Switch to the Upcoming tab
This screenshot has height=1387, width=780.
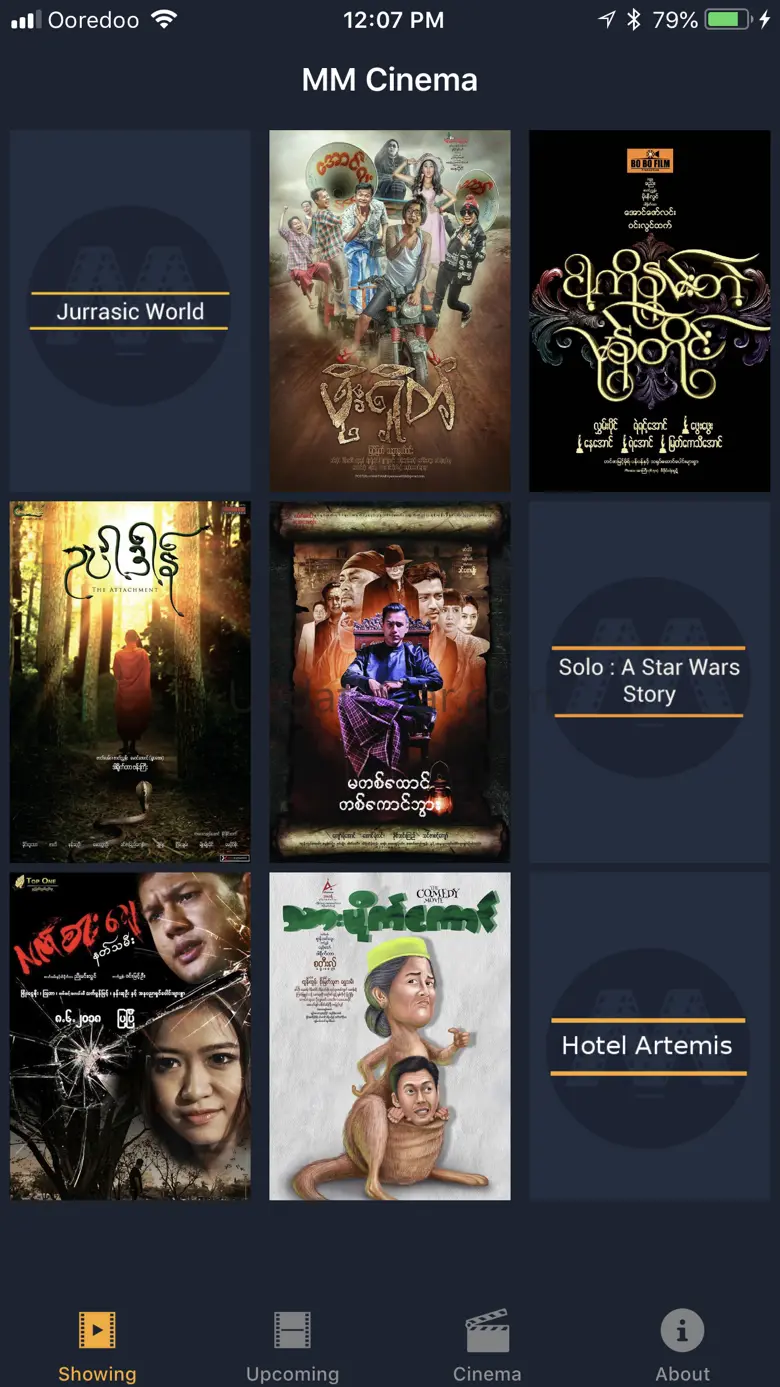[x=293, y=1346]
